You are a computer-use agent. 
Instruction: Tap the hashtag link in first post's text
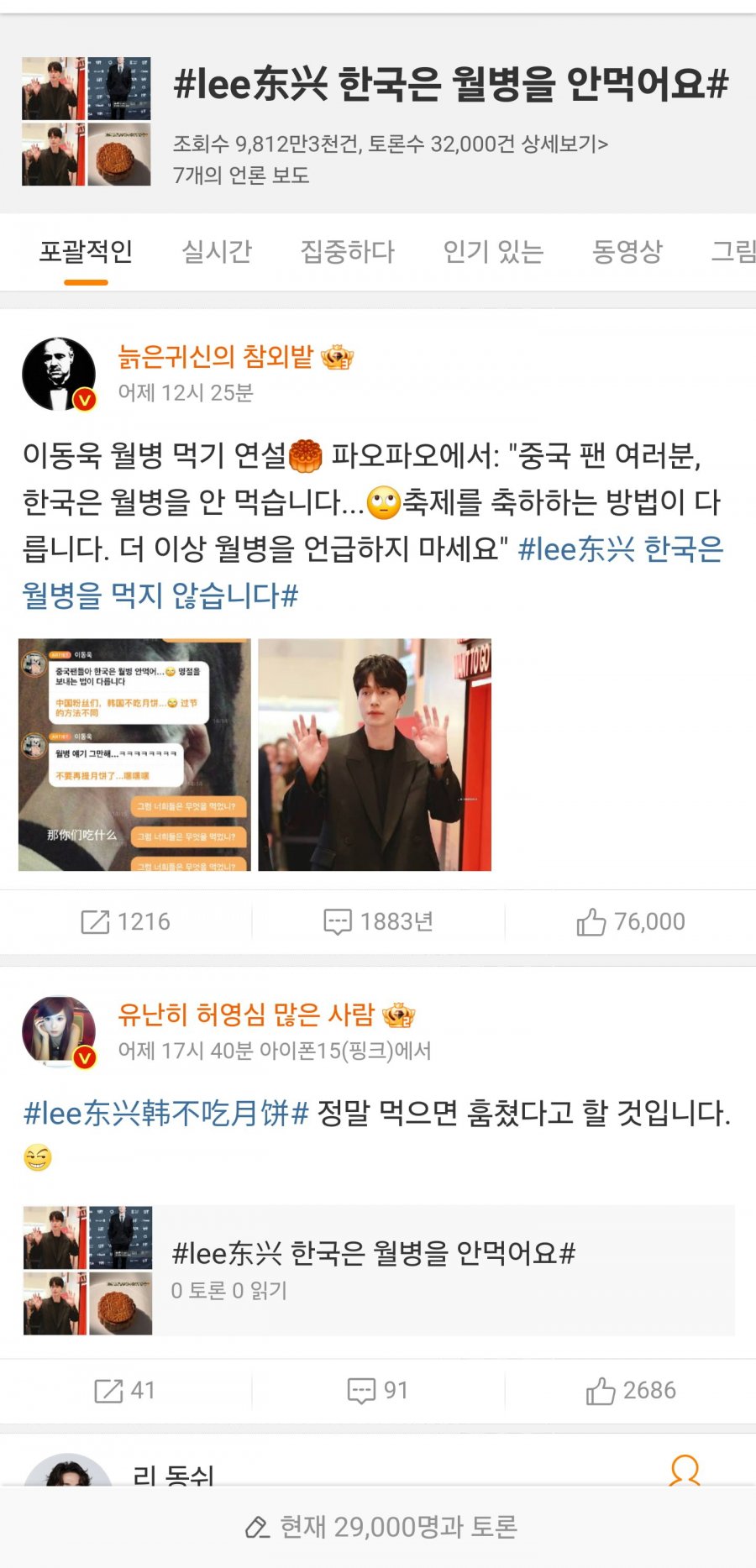(x=620, y=549)
